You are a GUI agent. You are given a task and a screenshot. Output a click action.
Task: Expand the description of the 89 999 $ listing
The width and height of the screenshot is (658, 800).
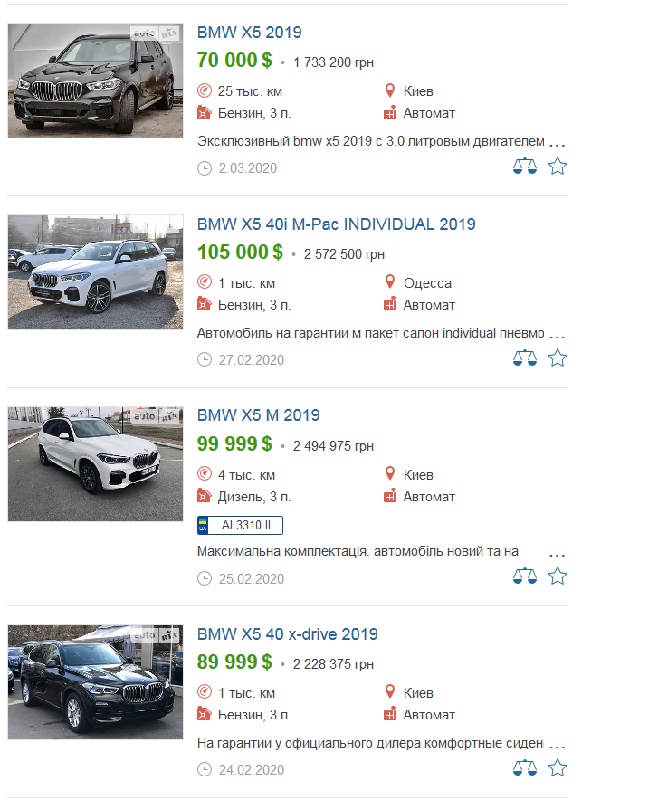click(558, 744)
